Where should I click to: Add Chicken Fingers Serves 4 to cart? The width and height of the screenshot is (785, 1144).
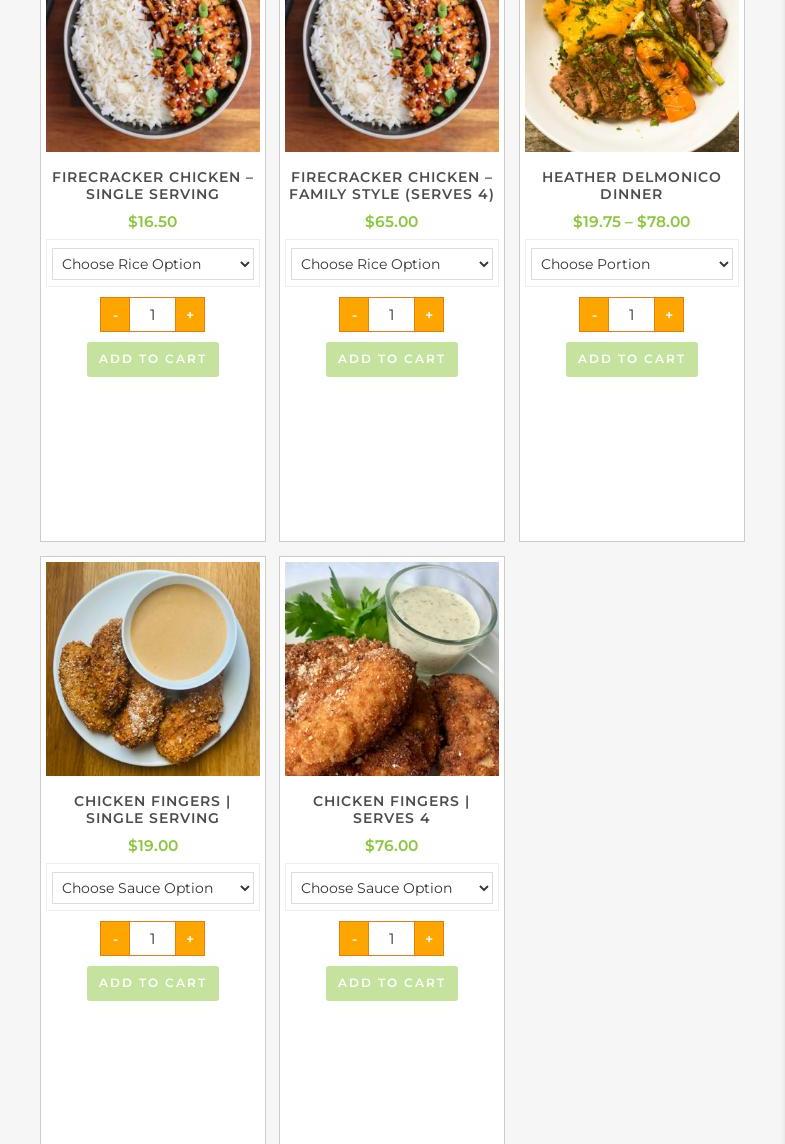point(392,983)
